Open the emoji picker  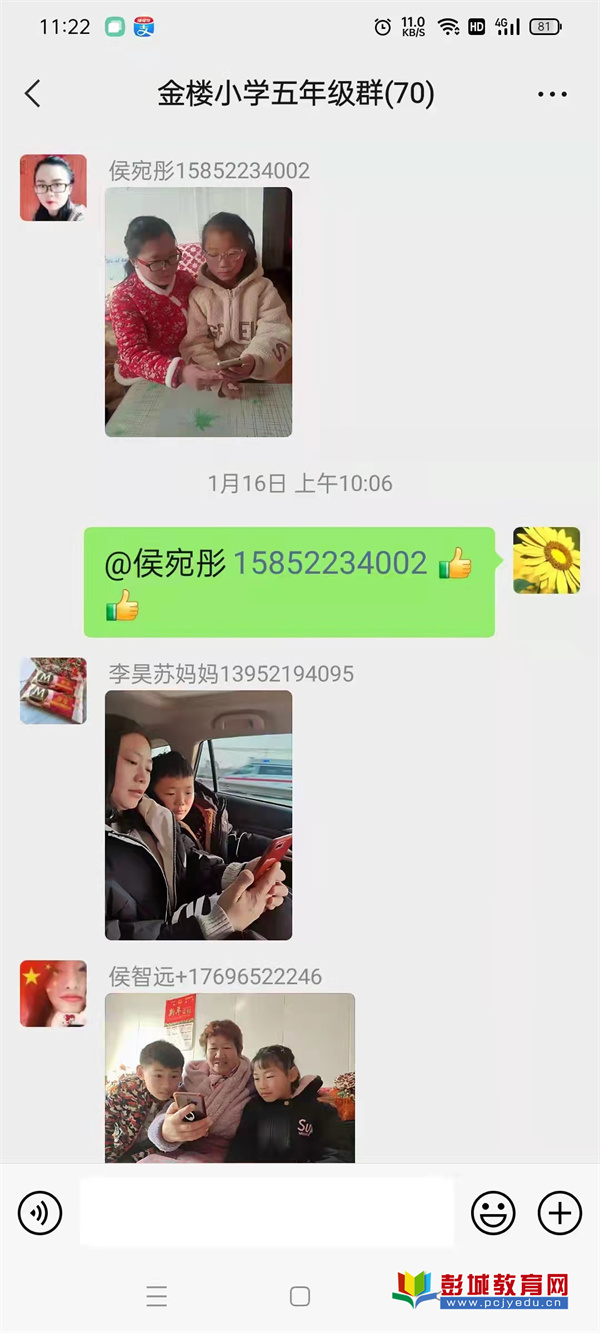tap(493, 1213)
